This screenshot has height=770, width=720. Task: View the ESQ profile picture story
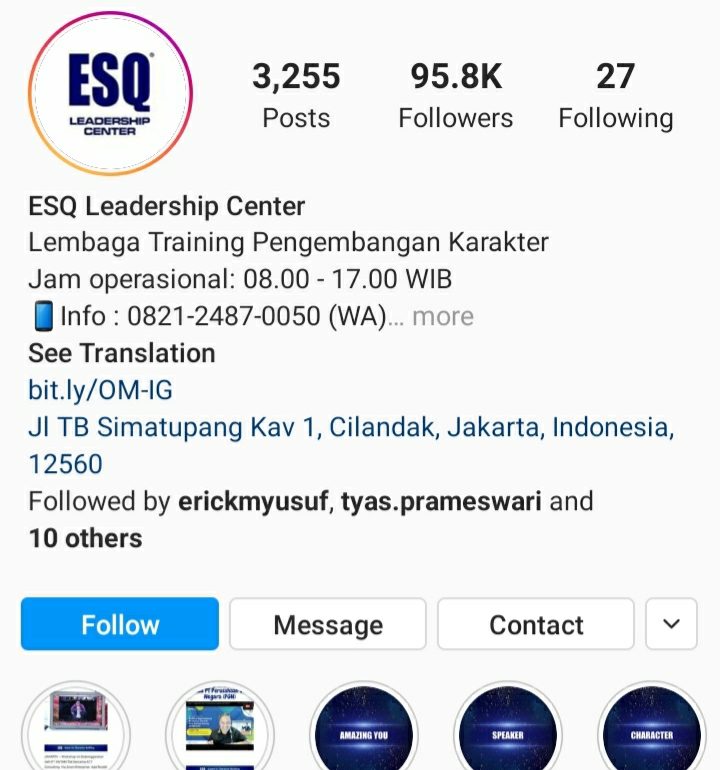[110, 94]
